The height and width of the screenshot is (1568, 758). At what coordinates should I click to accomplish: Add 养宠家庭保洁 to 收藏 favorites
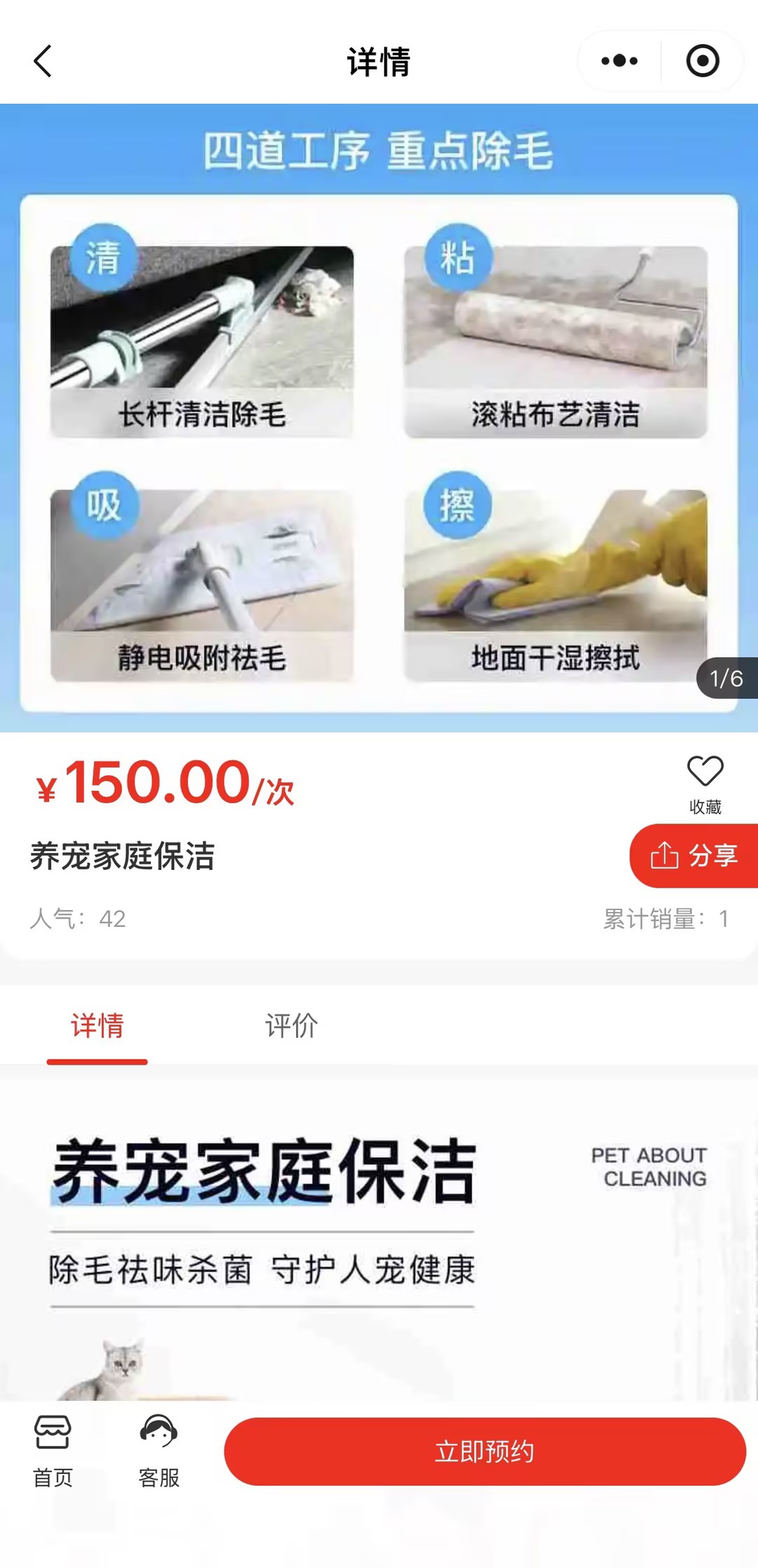pos(705,784)
